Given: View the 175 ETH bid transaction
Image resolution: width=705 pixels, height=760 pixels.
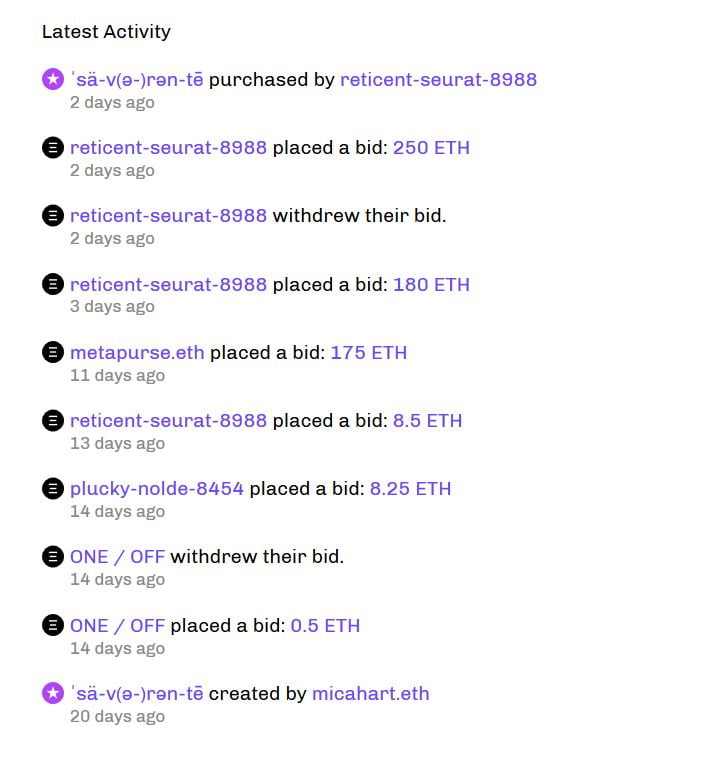Looking at the screenshot, I should point(368,353).
